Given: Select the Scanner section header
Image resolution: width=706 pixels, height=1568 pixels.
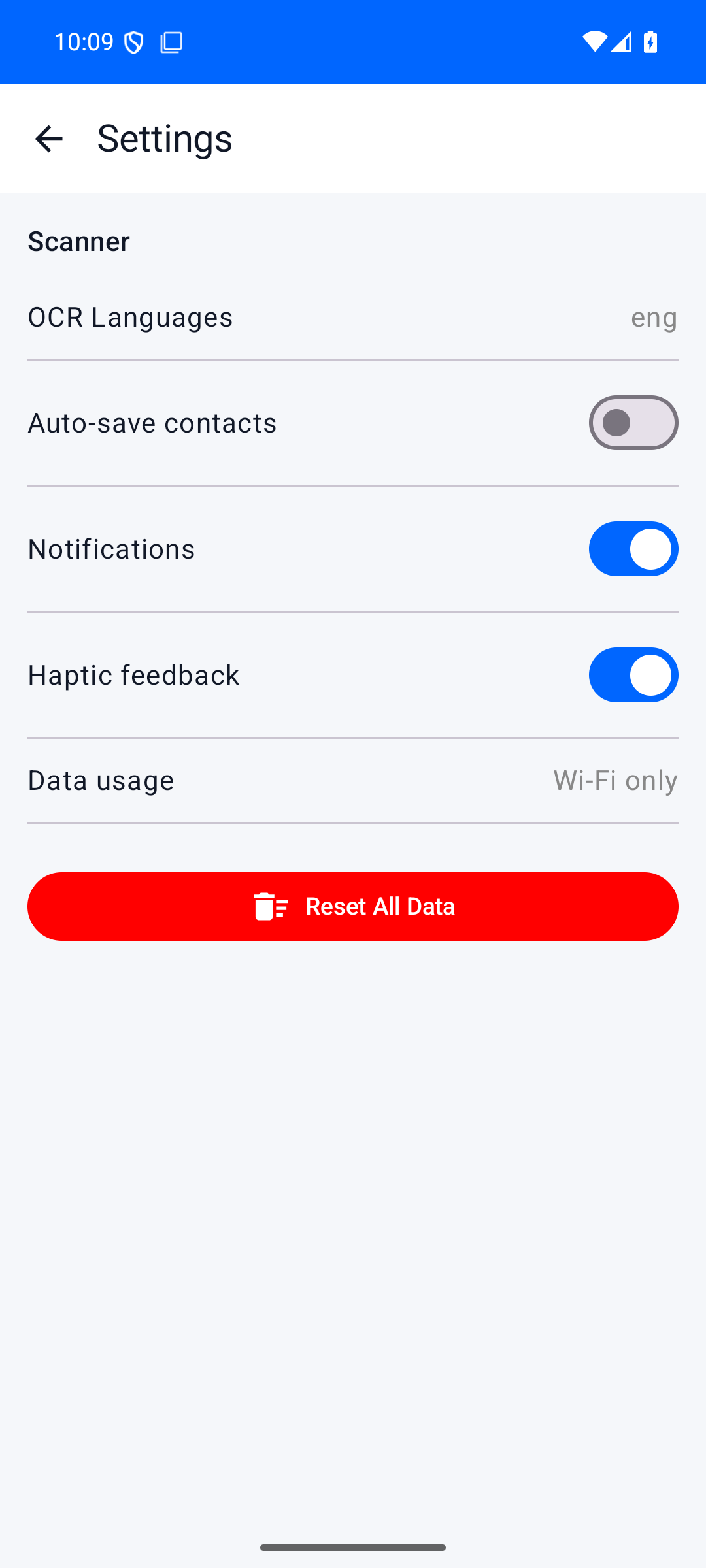Looking at the screenshot, I should coord(78,241).
